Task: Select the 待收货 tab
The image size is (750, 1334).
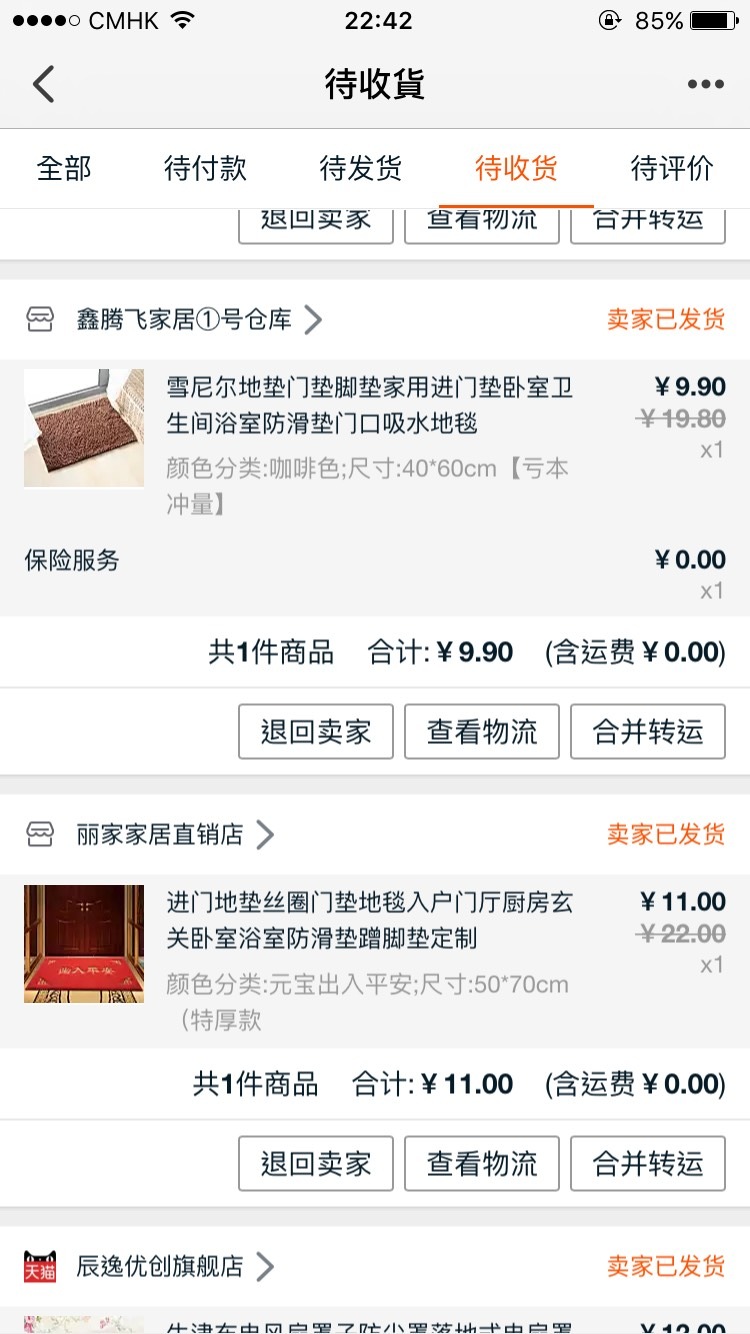Action: [x=516, y=168]
